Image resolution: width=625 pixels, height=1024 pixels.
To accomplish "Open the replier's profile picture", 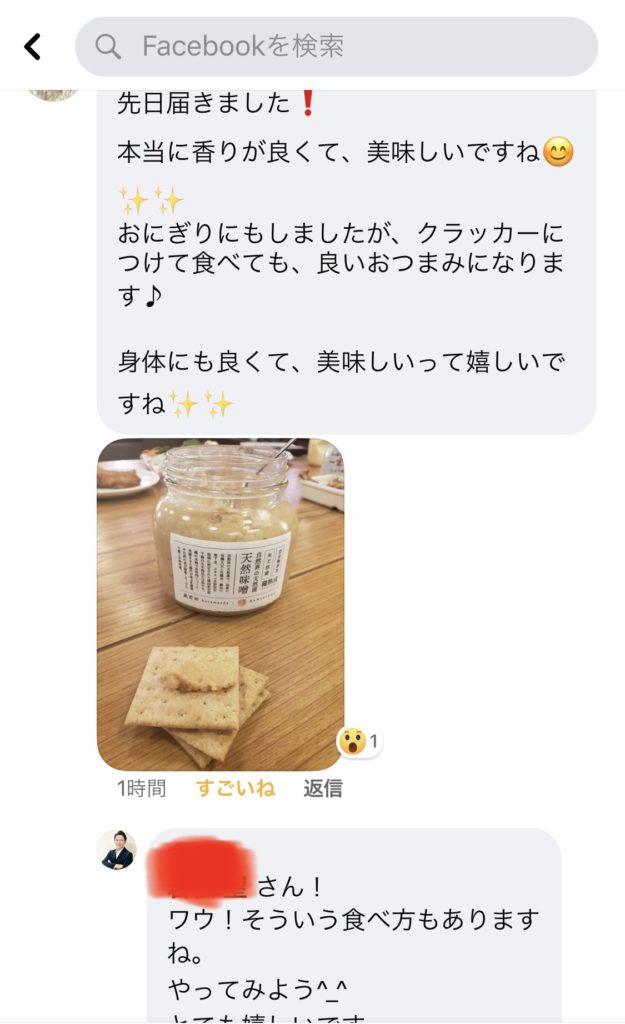I will (x=117, y=850).
